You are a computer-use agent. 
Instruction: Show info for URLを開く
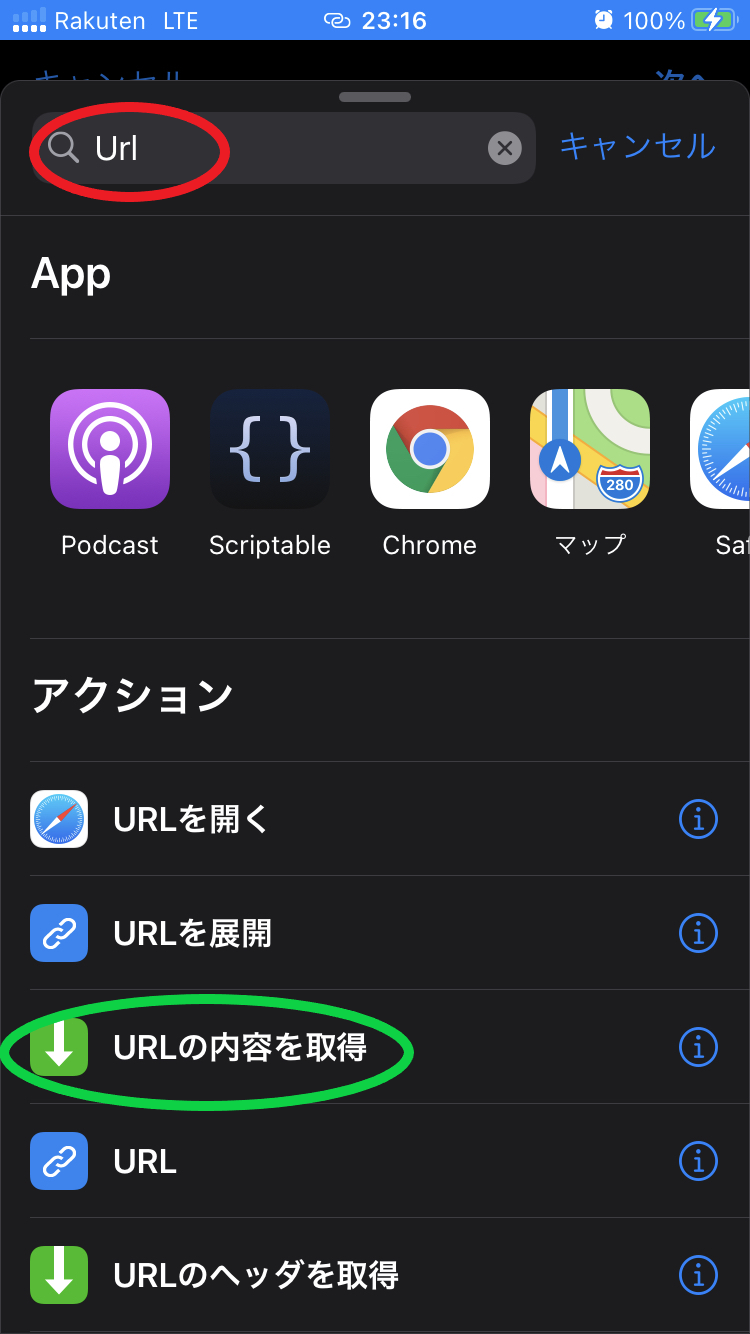click(x=698, y=820)
